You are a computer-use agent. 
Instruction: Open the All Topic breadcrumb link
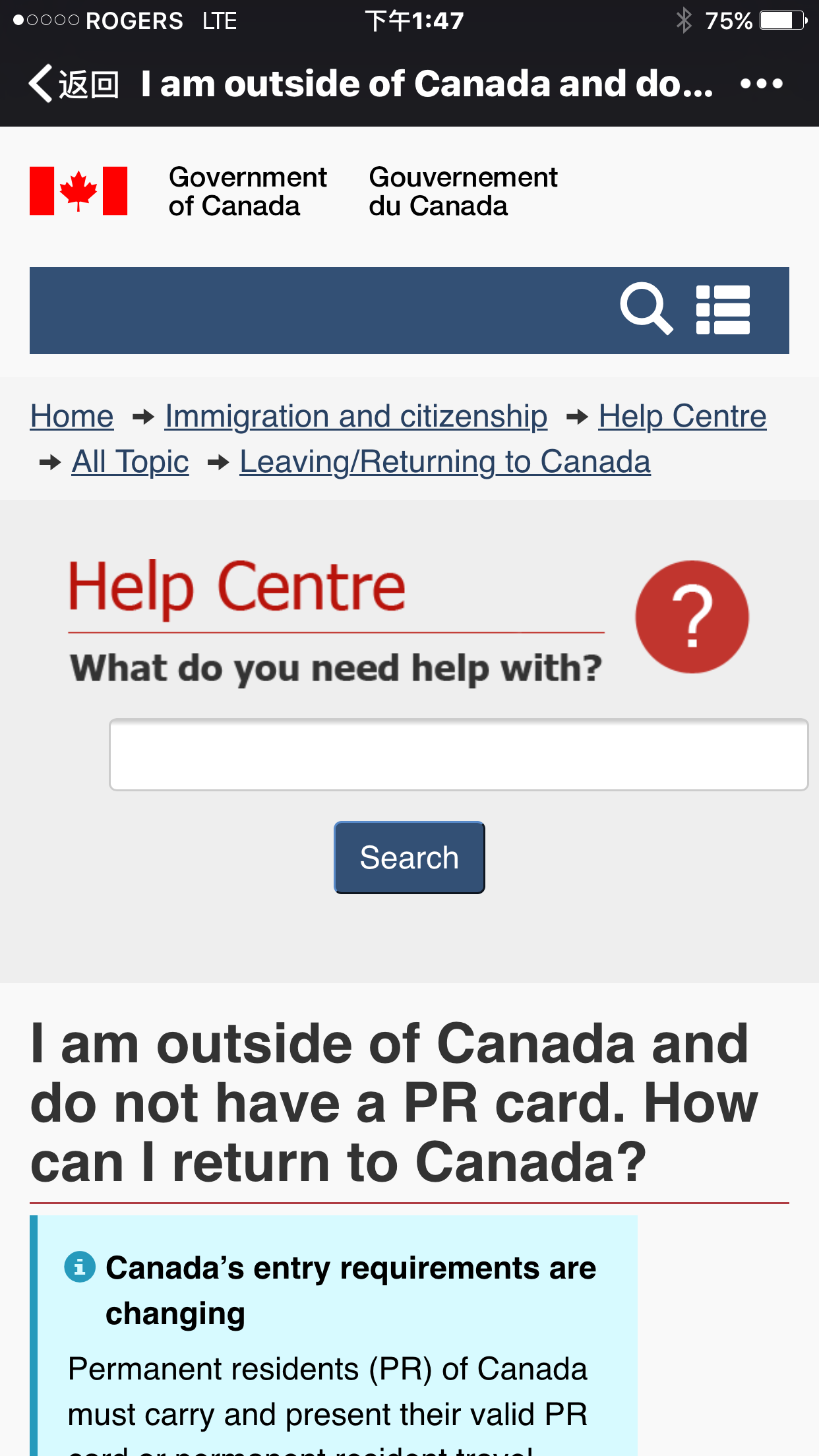click(131, 462)
